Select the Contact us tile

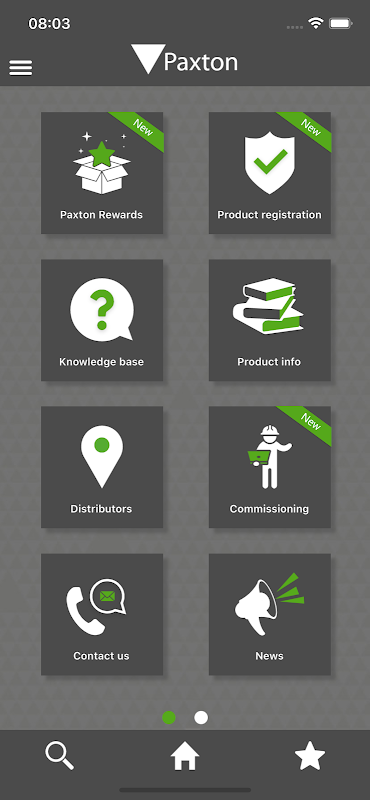[102, 614]
